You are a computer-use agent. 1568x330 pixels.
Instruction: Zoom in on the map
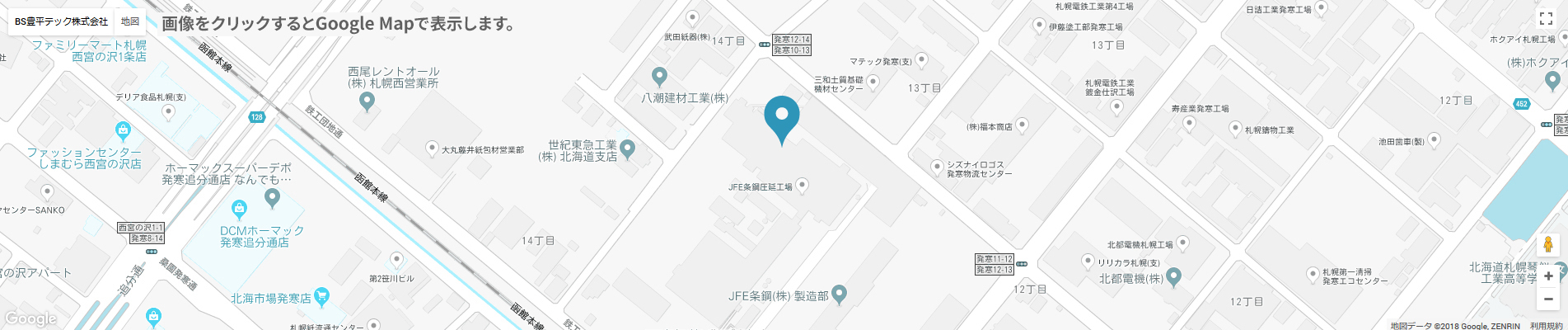[x=1548, y=276]
